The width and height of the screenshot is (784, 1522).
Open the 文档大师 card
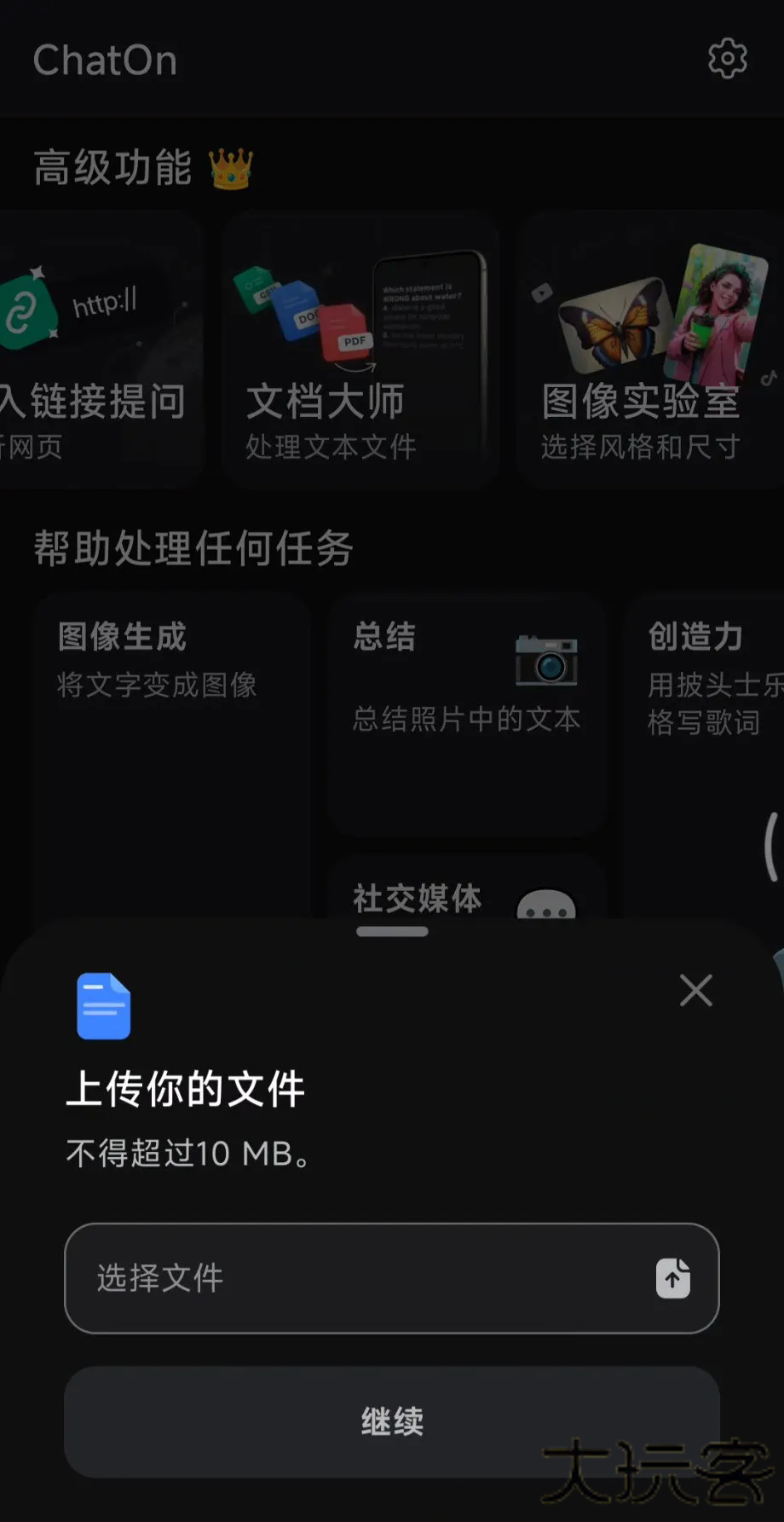[359, 351]
